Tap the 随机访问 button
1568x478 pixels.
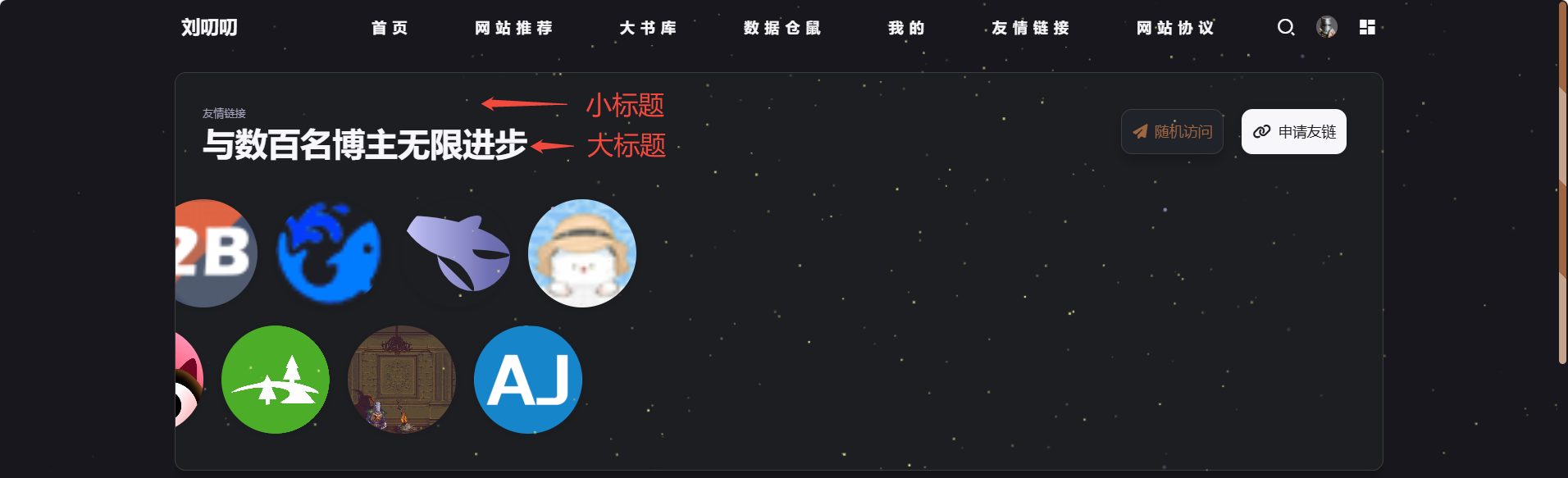click(x=1172, y=131)
